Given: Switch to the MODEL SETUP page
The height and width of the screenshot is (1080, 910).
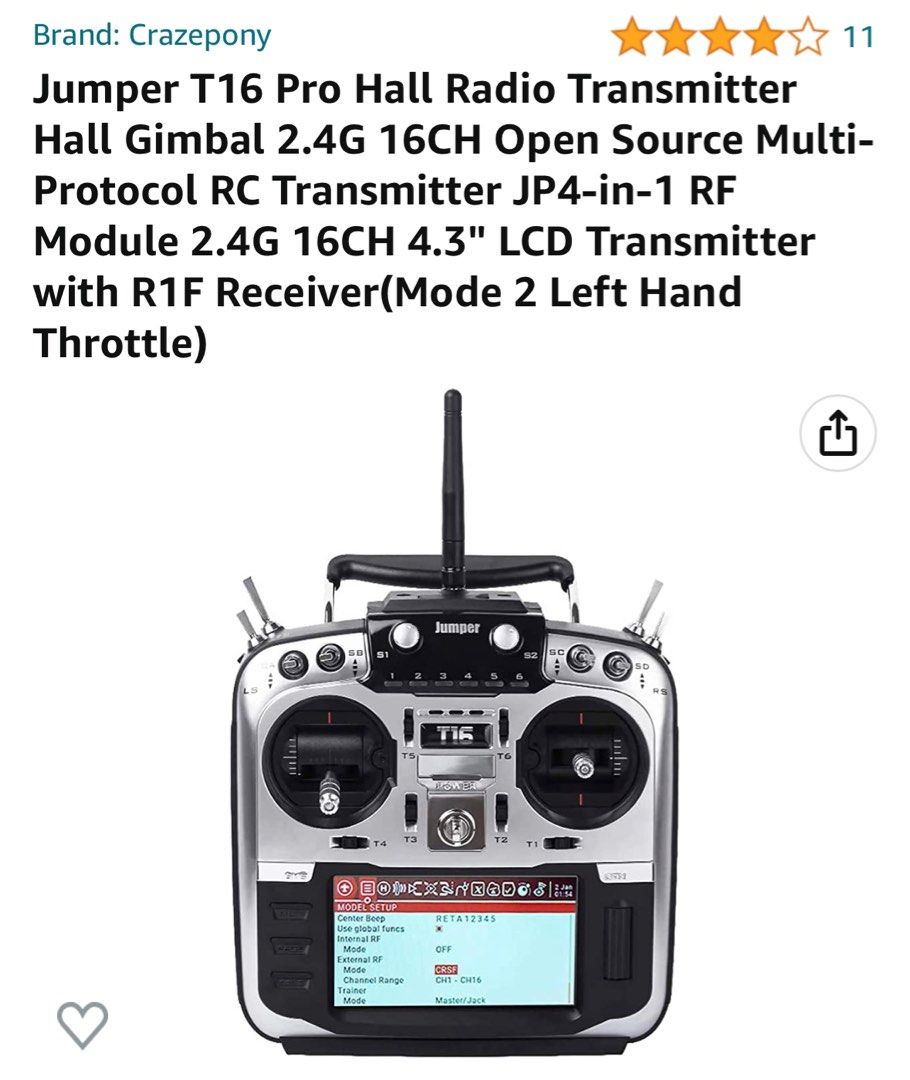Looking at the screenshot, I should pyautogui.click(x=365, y=908).
